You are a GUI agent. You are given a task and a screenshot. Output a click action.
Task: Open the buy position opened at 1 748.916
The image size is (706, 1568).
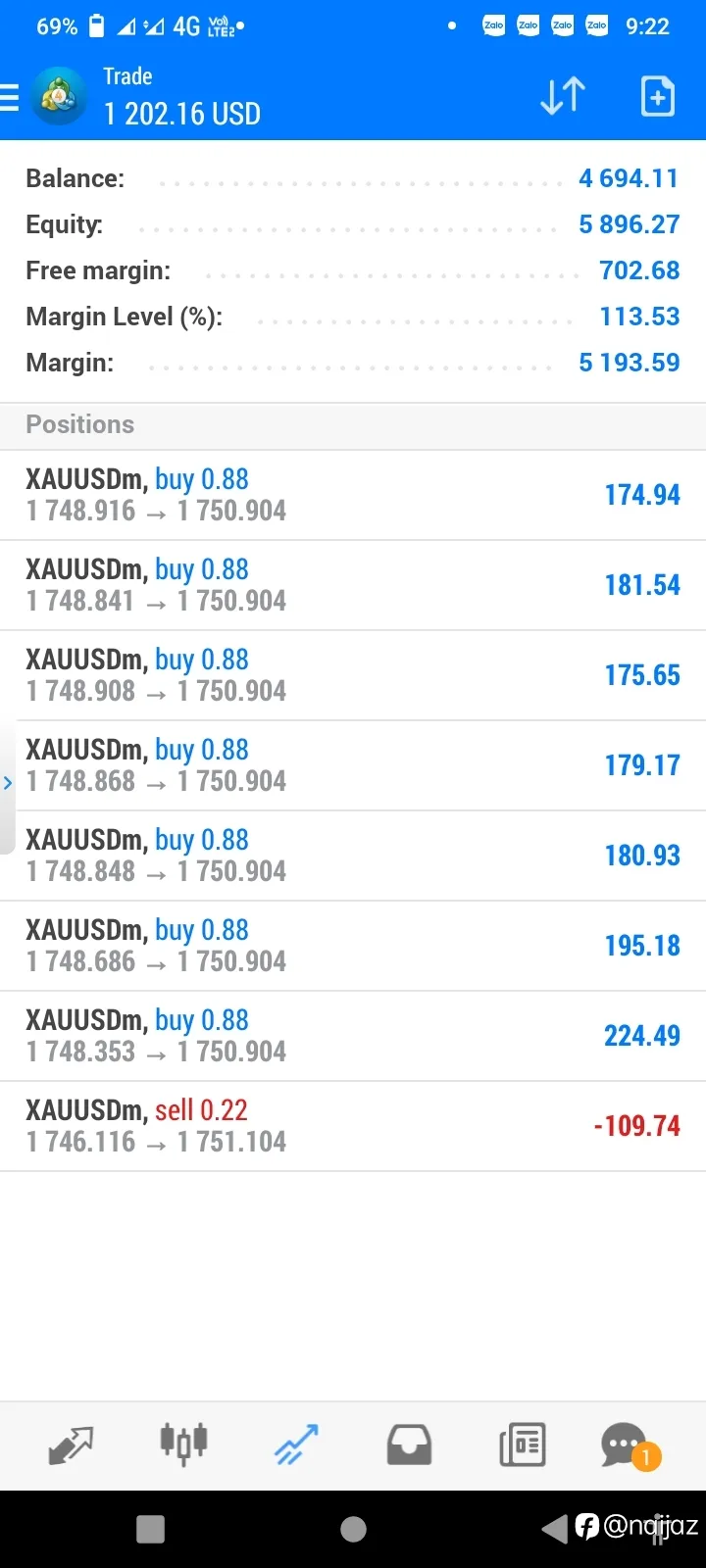pos(353,495)
